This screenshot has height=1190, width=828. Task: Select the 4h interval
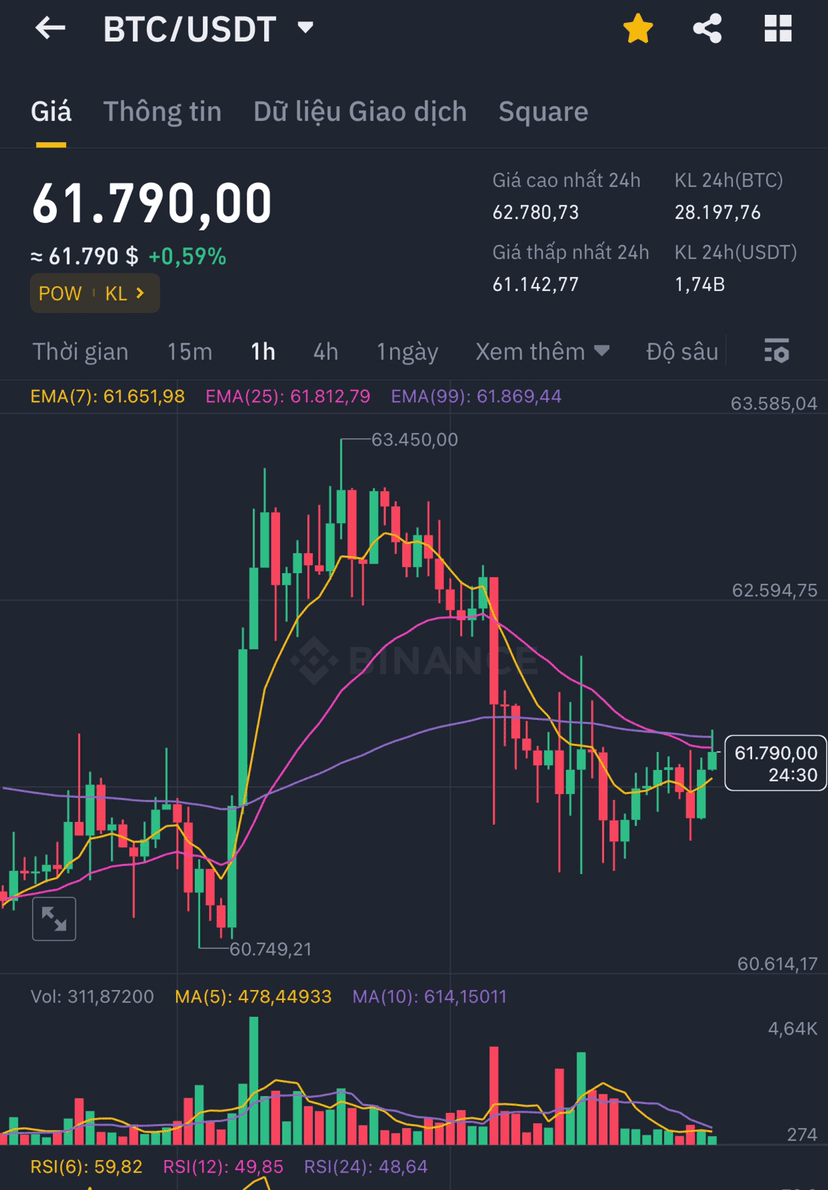(325, 351)
